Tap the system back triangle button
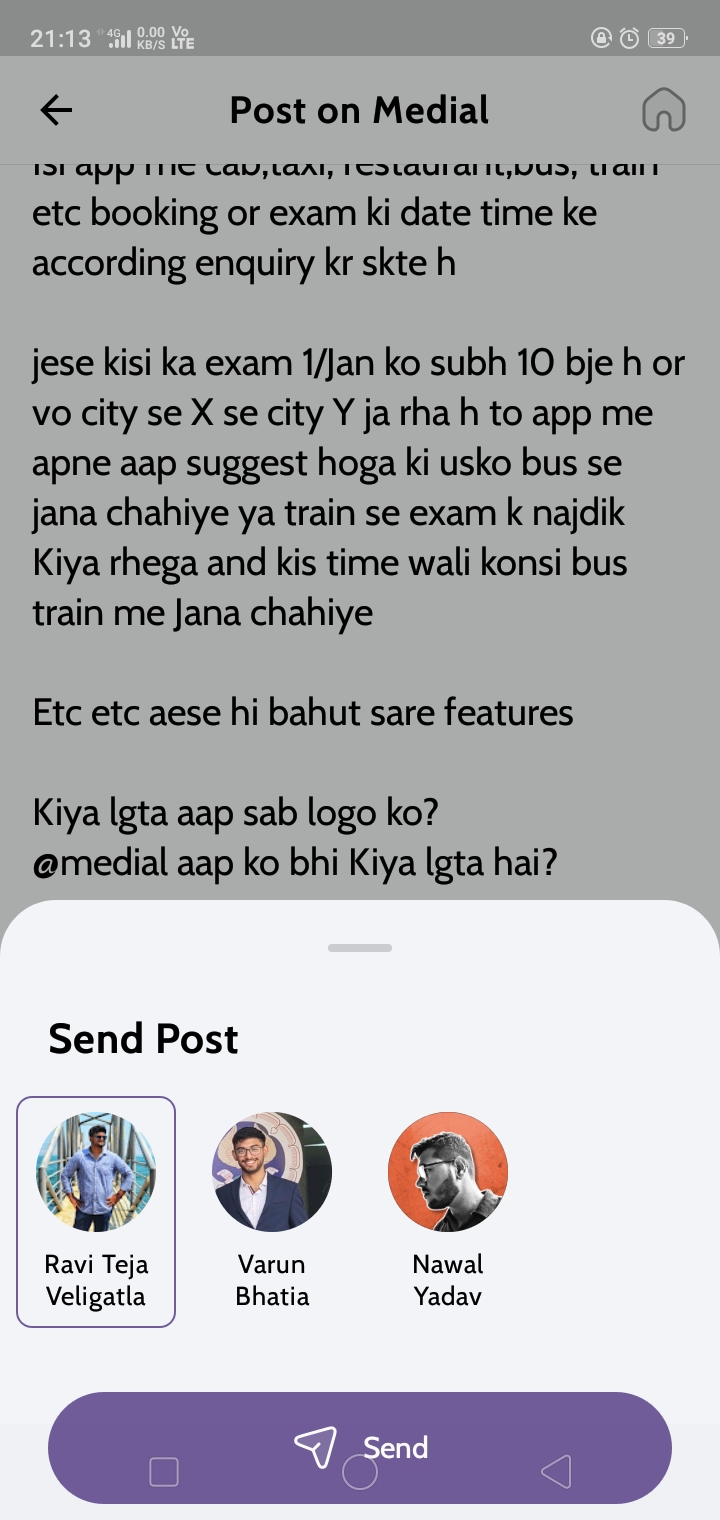Viewport: 720px width, 1520px height. tap(556, 1472)
